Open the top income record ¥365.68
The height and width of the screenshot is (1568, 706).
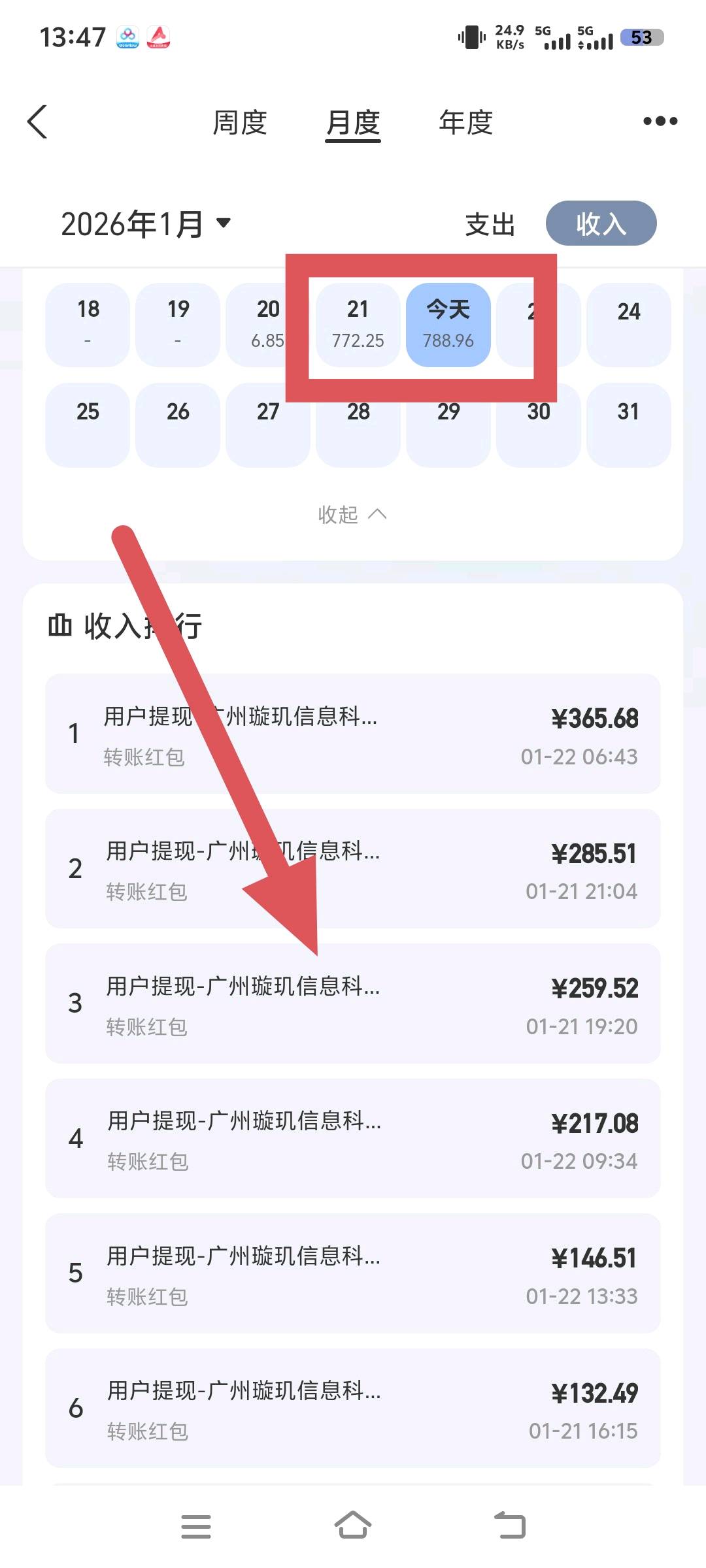pos(353,734)
